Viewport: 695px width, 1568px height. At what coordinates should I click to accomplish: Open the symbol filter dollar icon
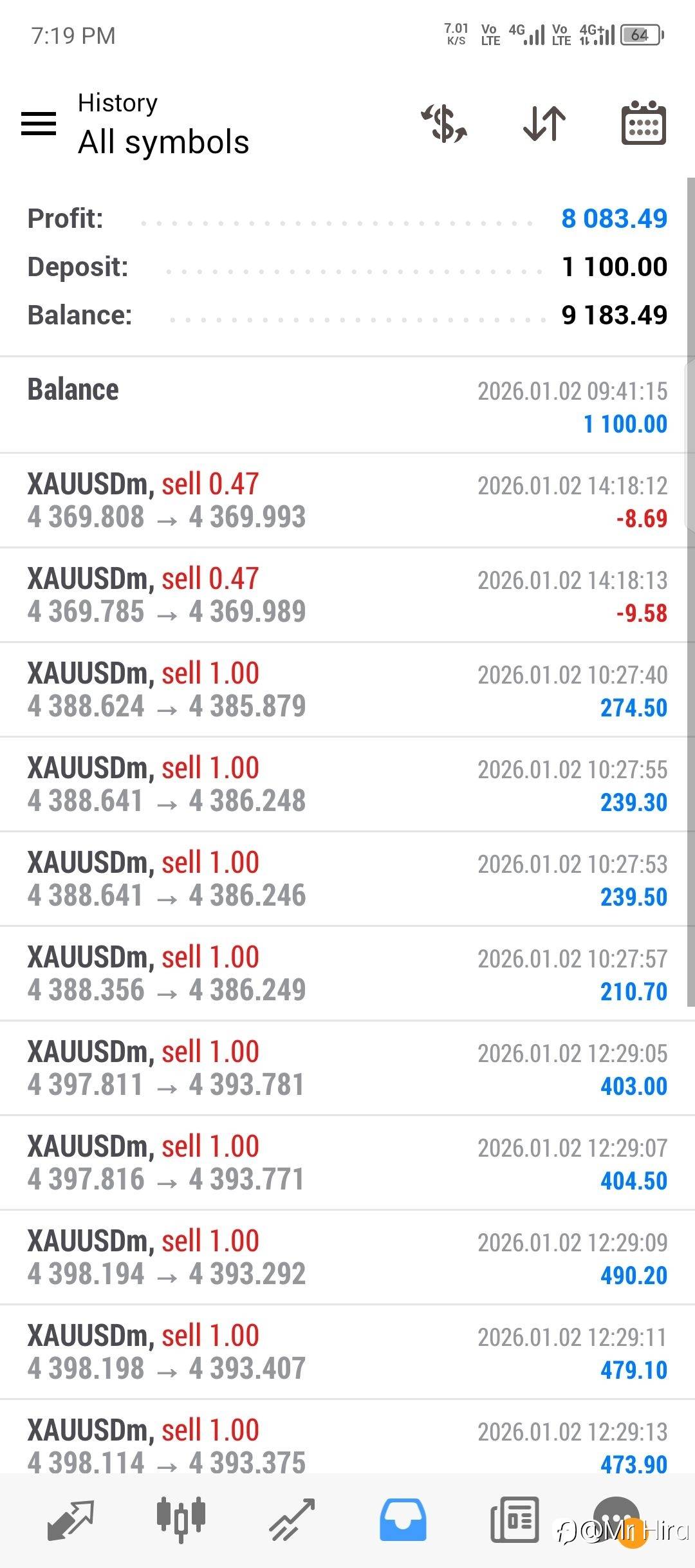point(444,123)
